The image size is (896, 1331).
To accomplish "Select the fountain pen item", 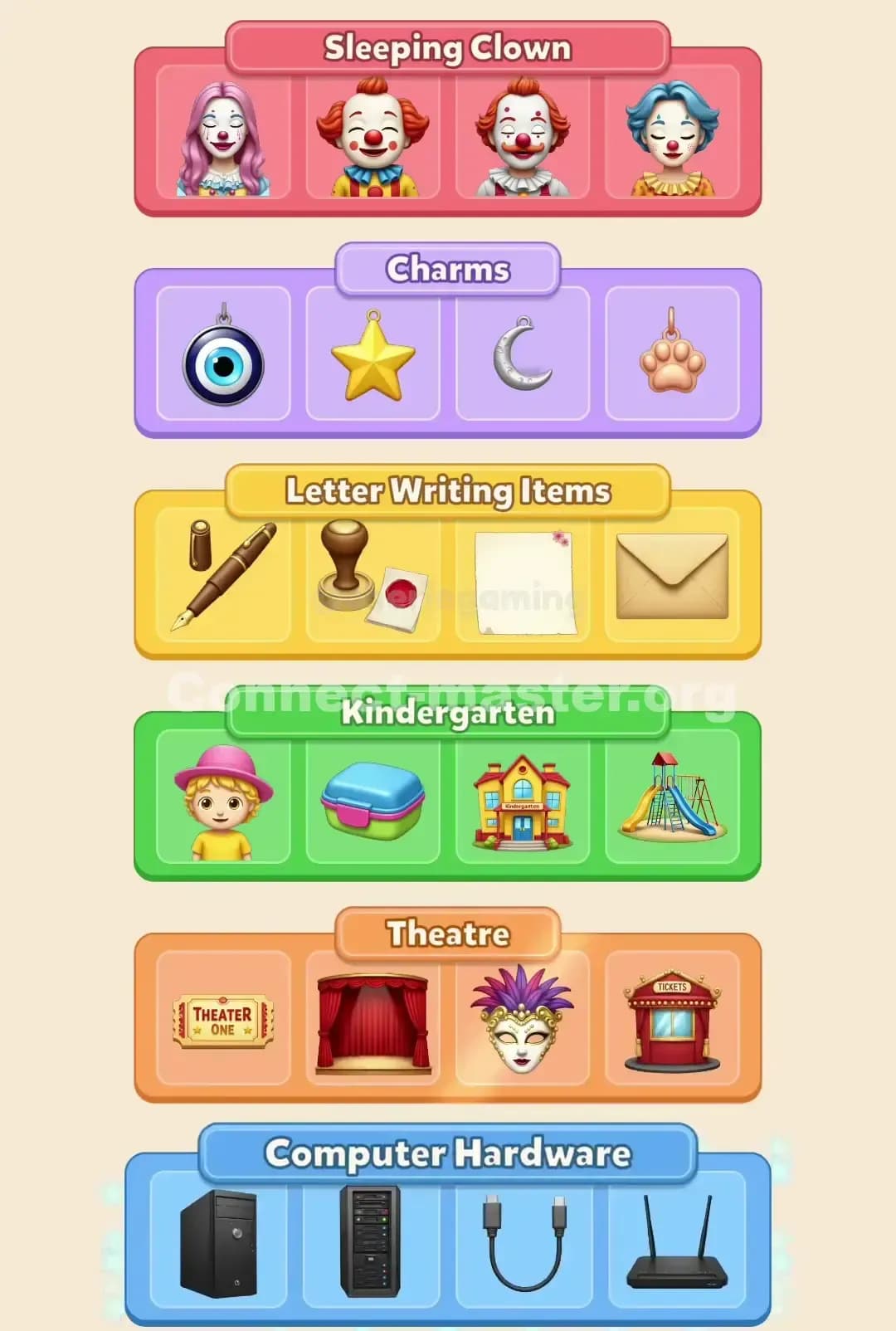I will coord(222,577).
